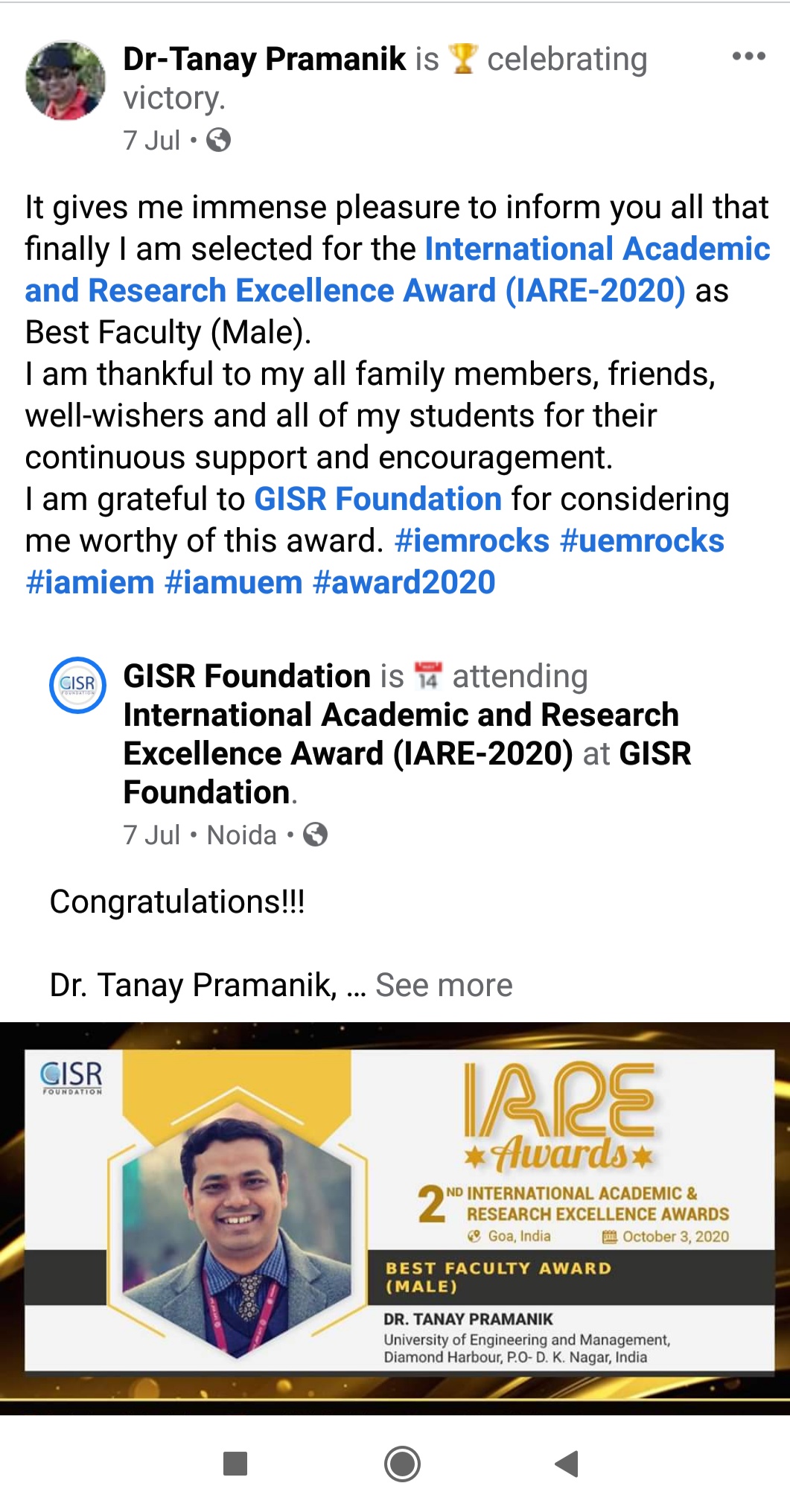Click the Noida location label
Image resolution: width=790 pixels, height=1512 pixels.
(240, 835)
